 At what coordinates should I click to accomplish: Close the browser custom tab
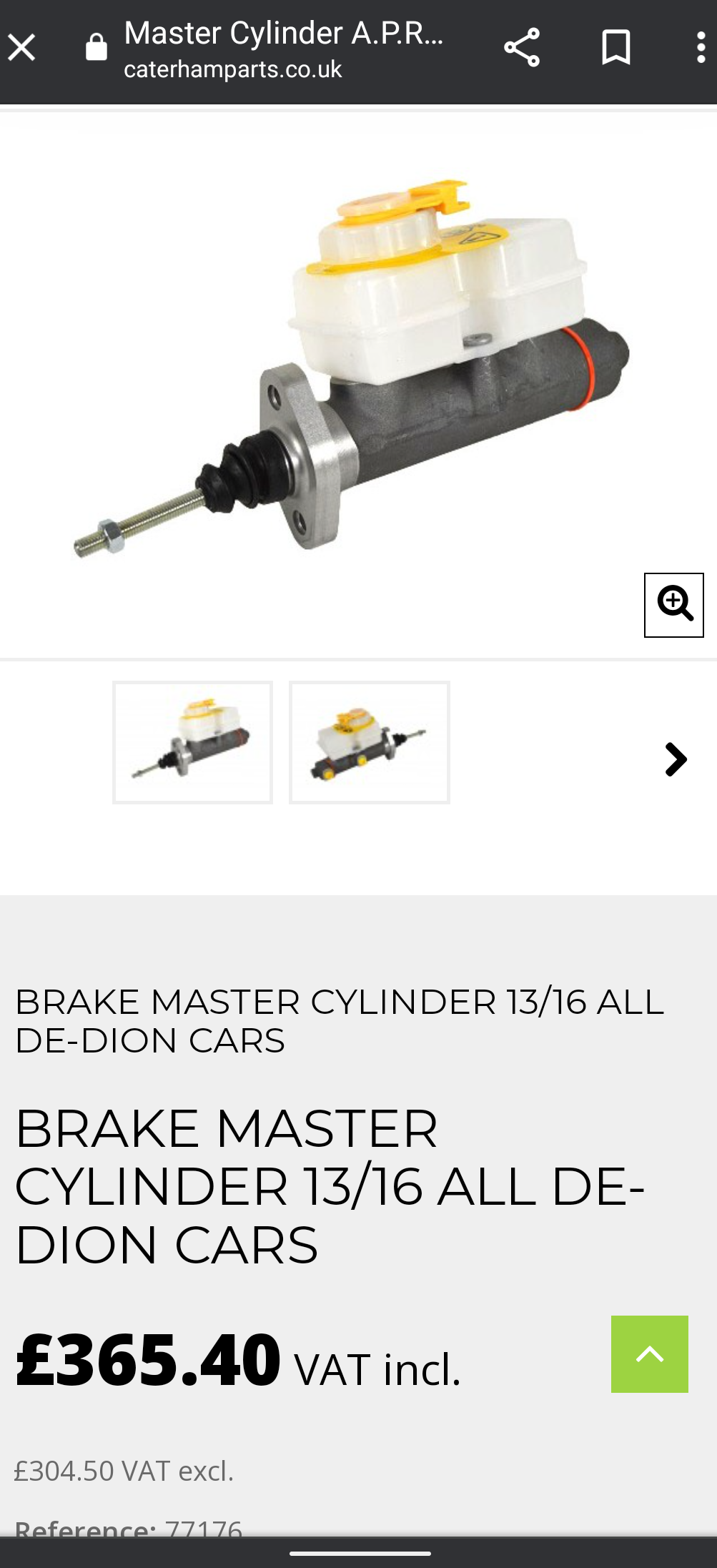click(21, 49)
